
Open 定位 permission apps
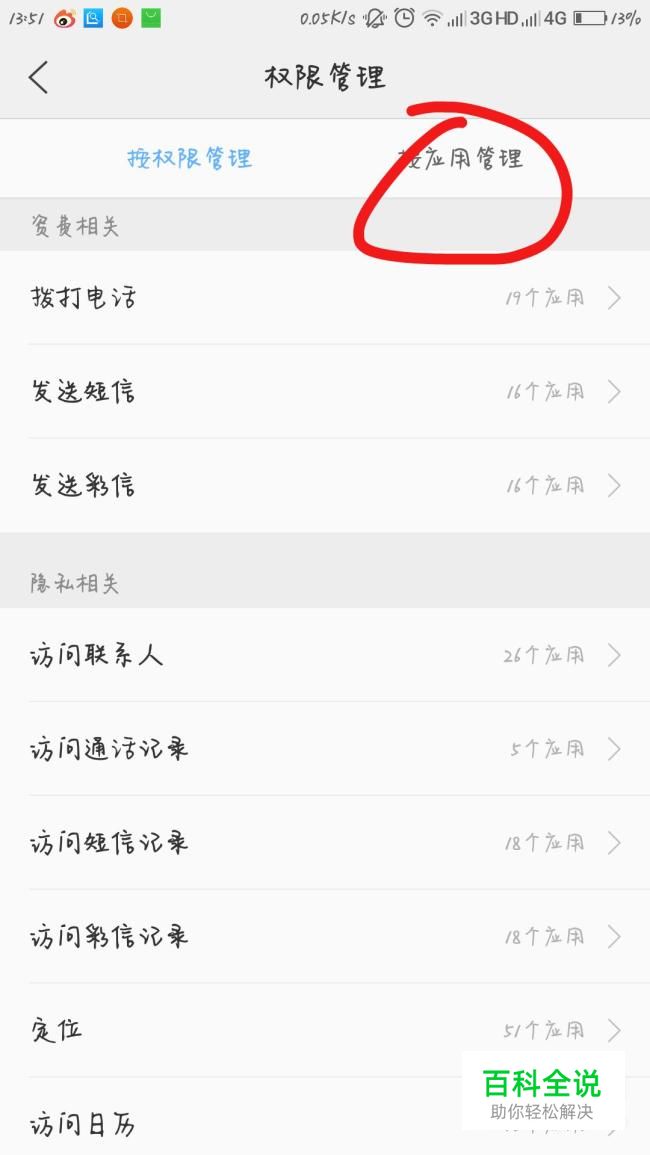tap(325, 1030)
